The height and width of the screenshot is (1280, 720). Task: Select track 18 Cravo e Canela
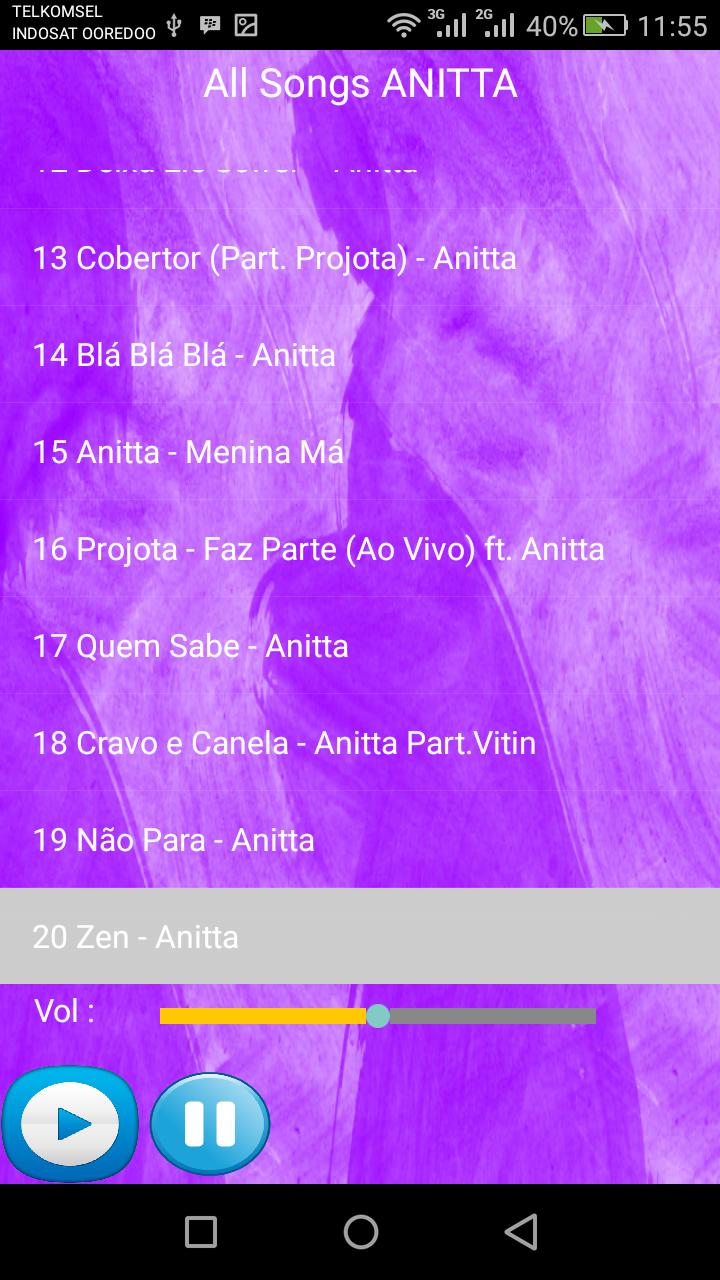point(360,743)
